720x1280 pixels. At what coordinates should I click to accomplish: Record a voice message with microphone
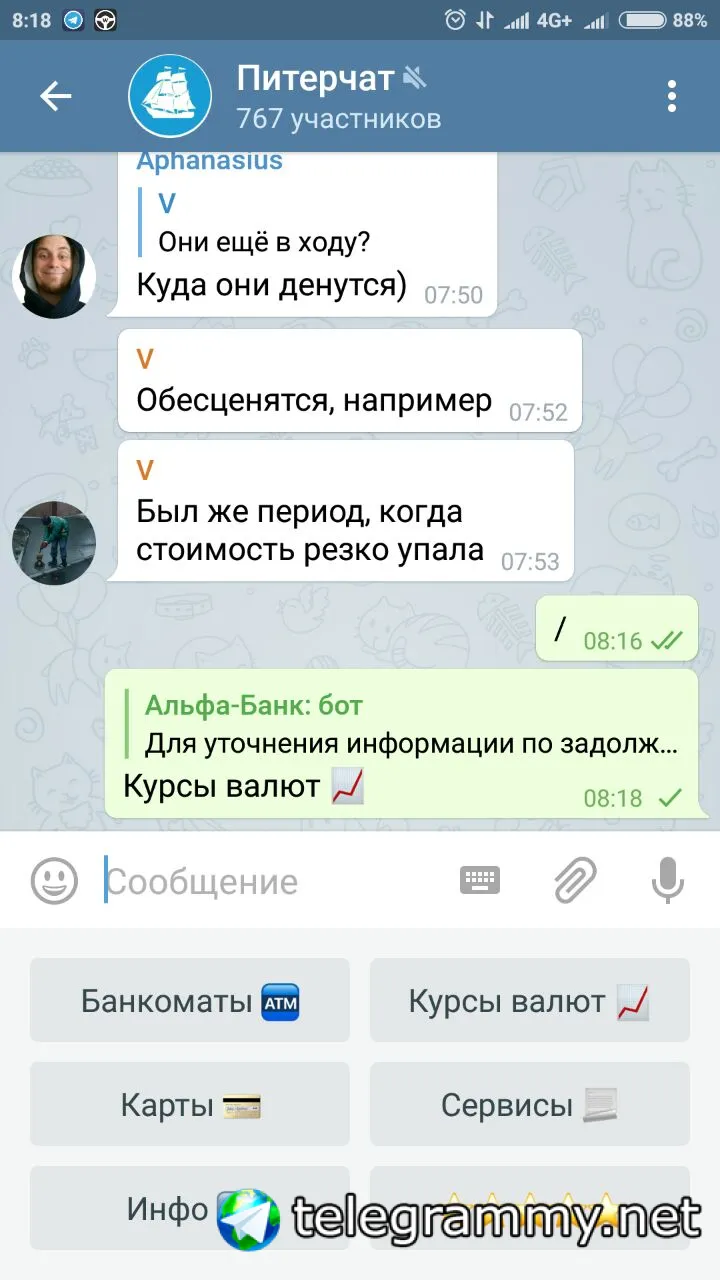tap(667, 880)
